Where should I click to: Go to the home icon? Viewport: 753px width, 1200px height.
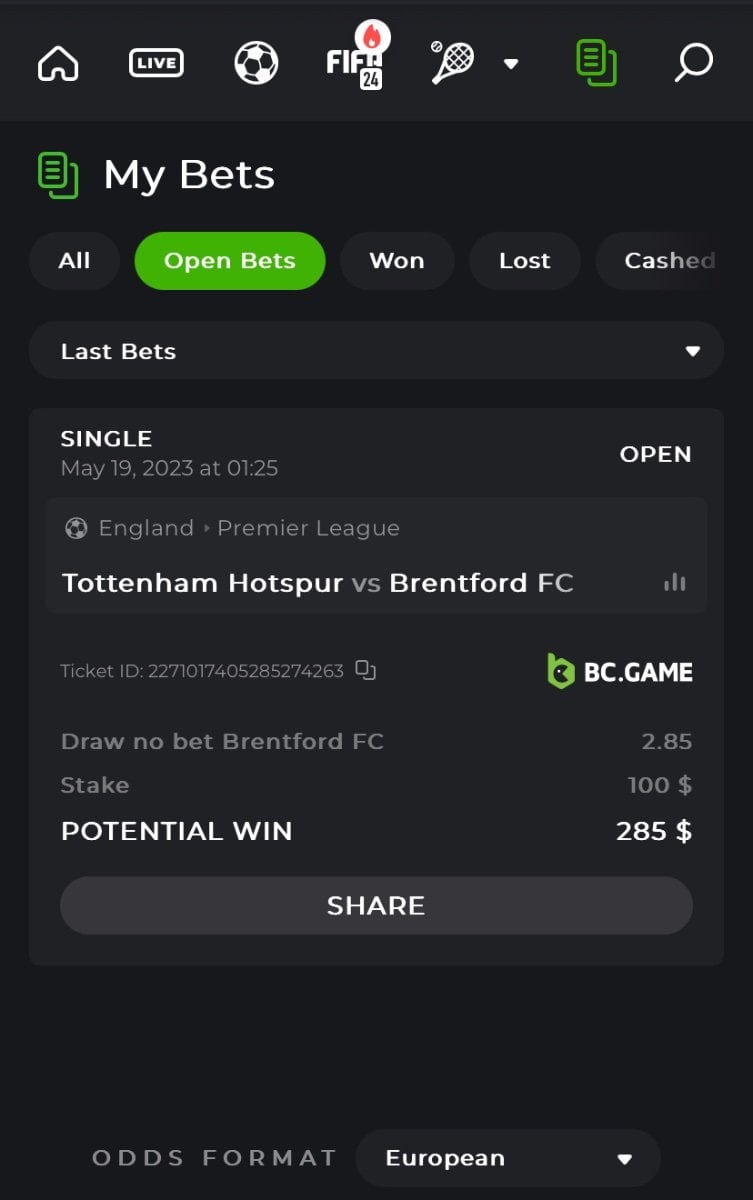point(58,64)
